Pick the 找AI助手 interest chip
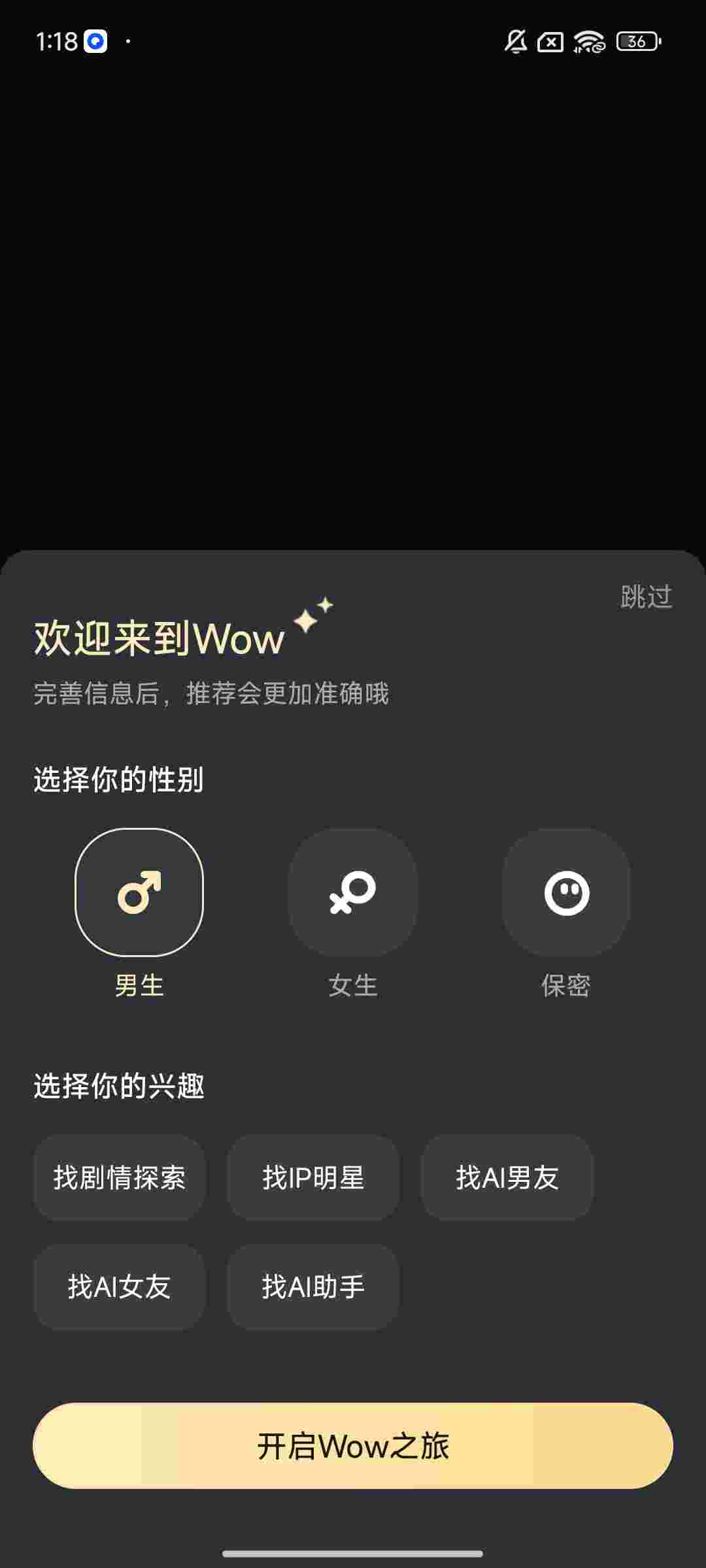 coord(313,1286)
